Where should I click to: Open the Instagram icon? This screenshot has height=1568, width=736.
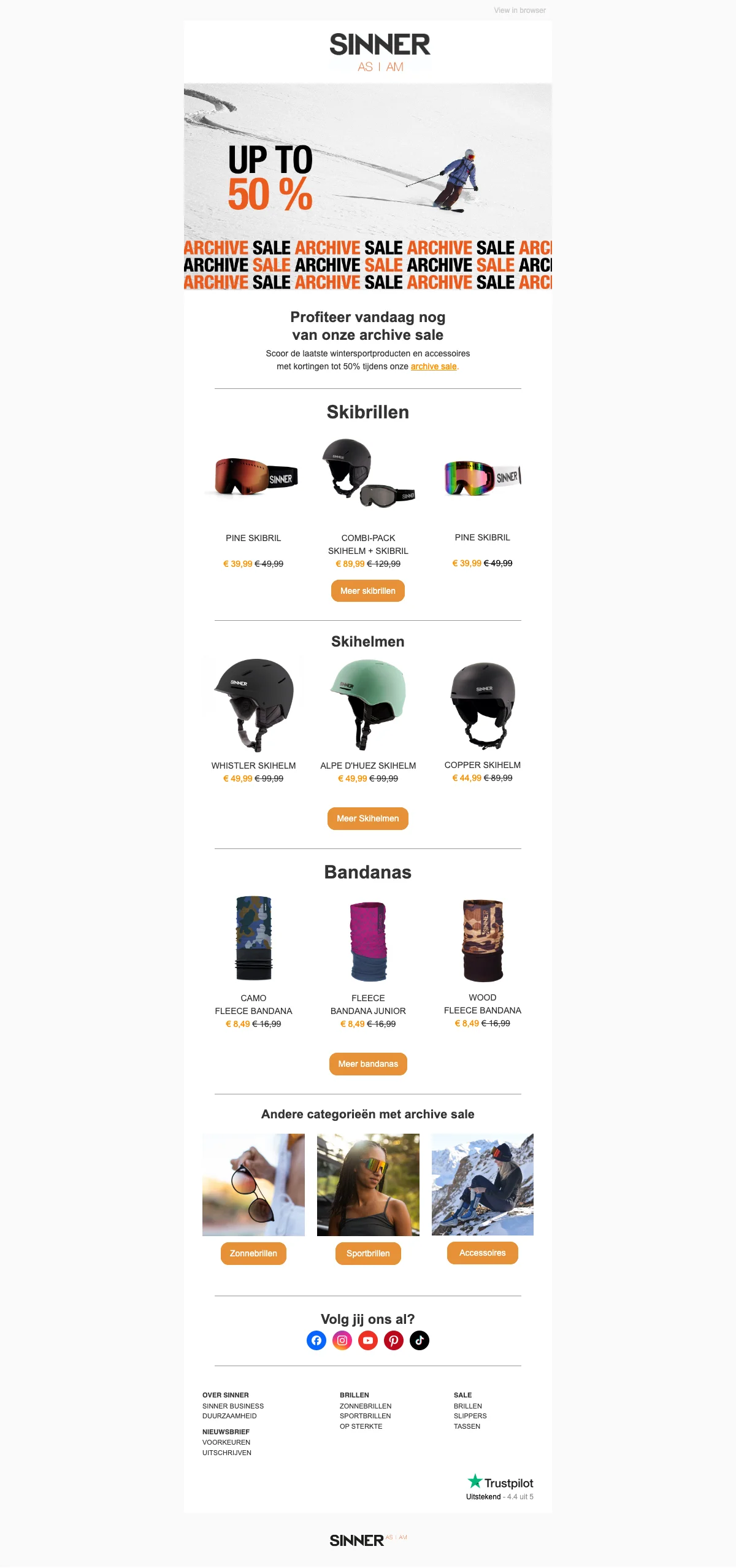(342, 1340)
